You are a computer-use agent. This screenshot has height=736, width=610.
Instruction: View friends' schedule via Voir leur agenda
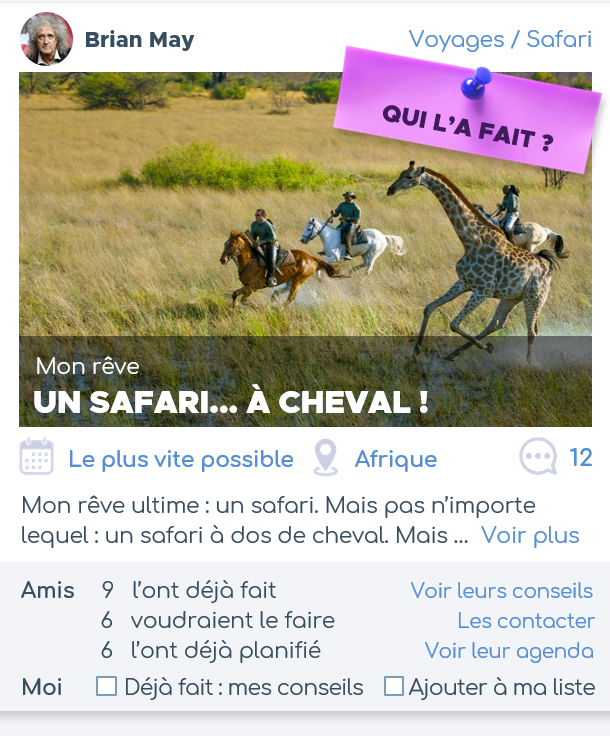tap(509, 651)
